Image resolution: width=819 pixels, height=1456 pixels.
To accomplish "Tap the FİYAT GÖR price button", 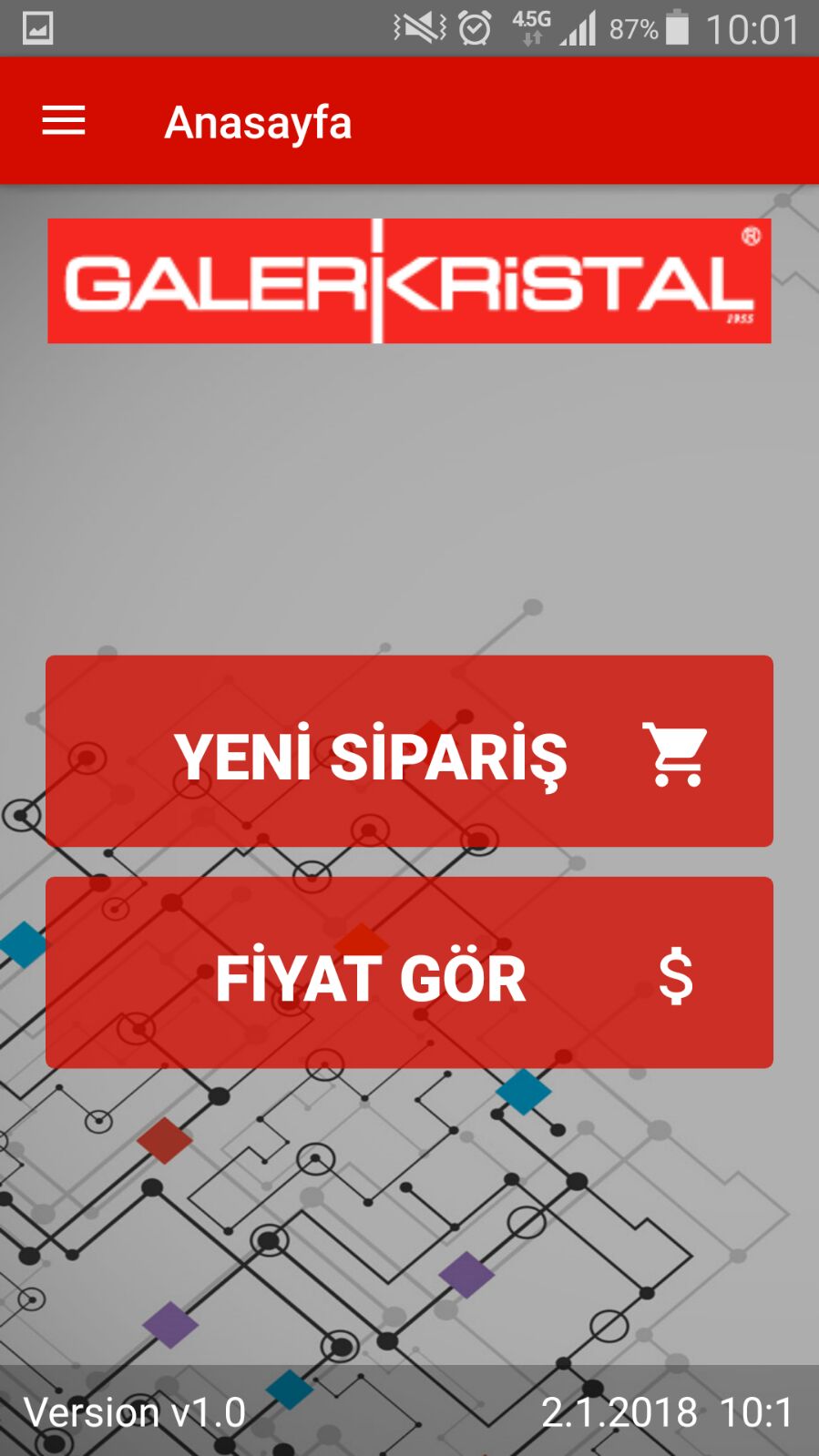I will coord(409,972).
